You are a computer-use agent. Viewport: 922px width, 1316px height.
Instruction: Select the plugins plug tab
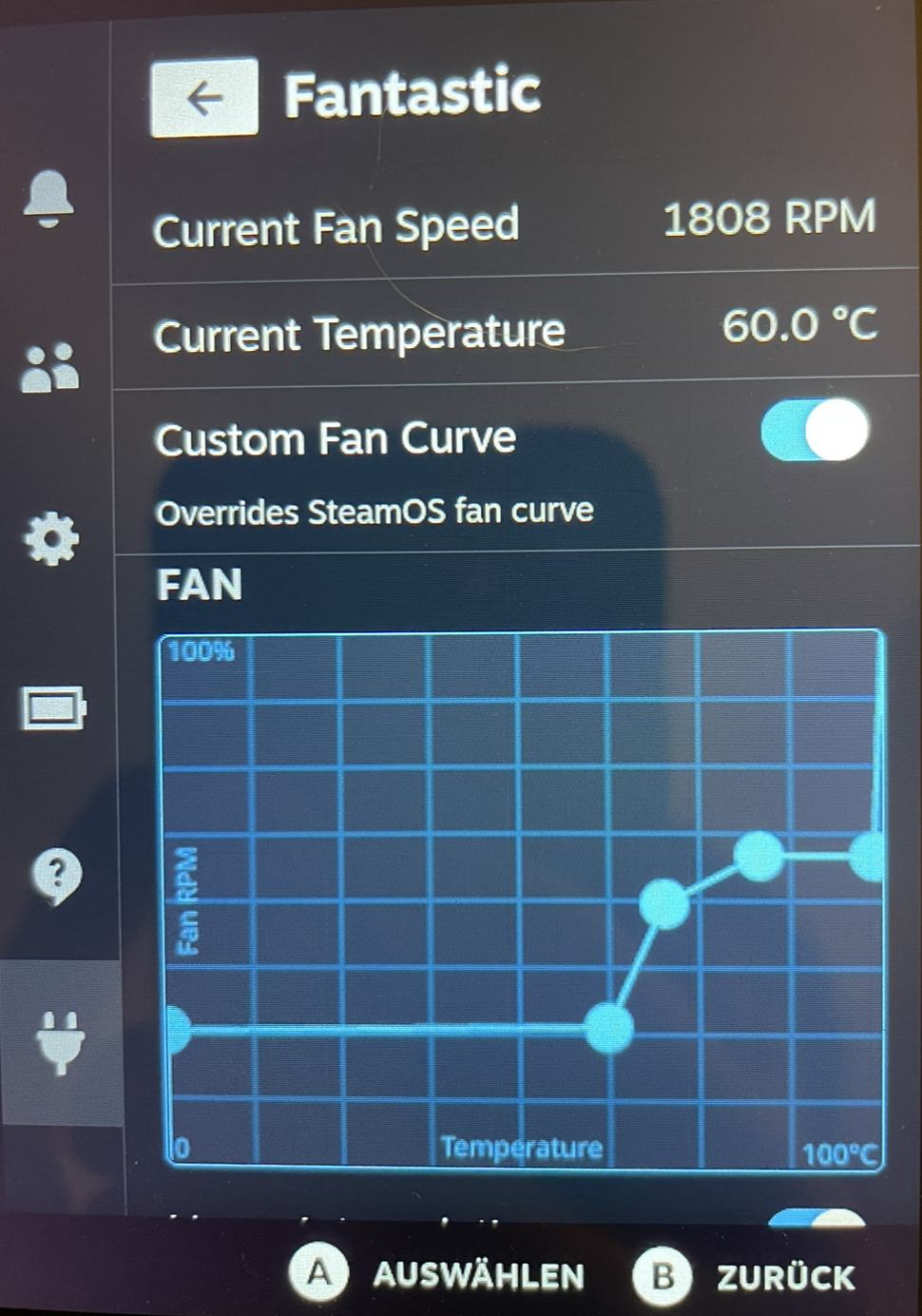(x=59, y=1041)
